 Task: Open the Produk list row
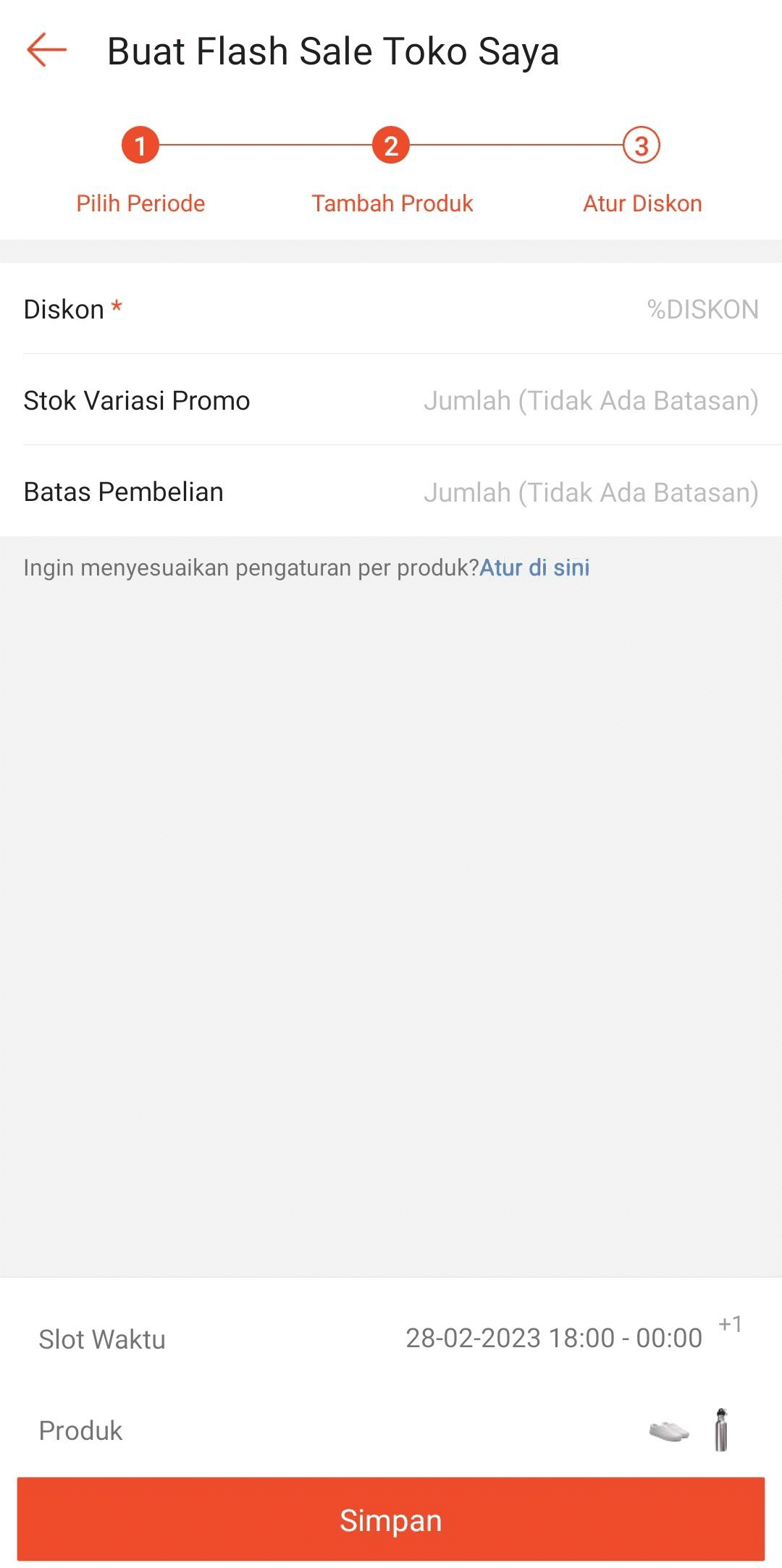click(79, 1429)
